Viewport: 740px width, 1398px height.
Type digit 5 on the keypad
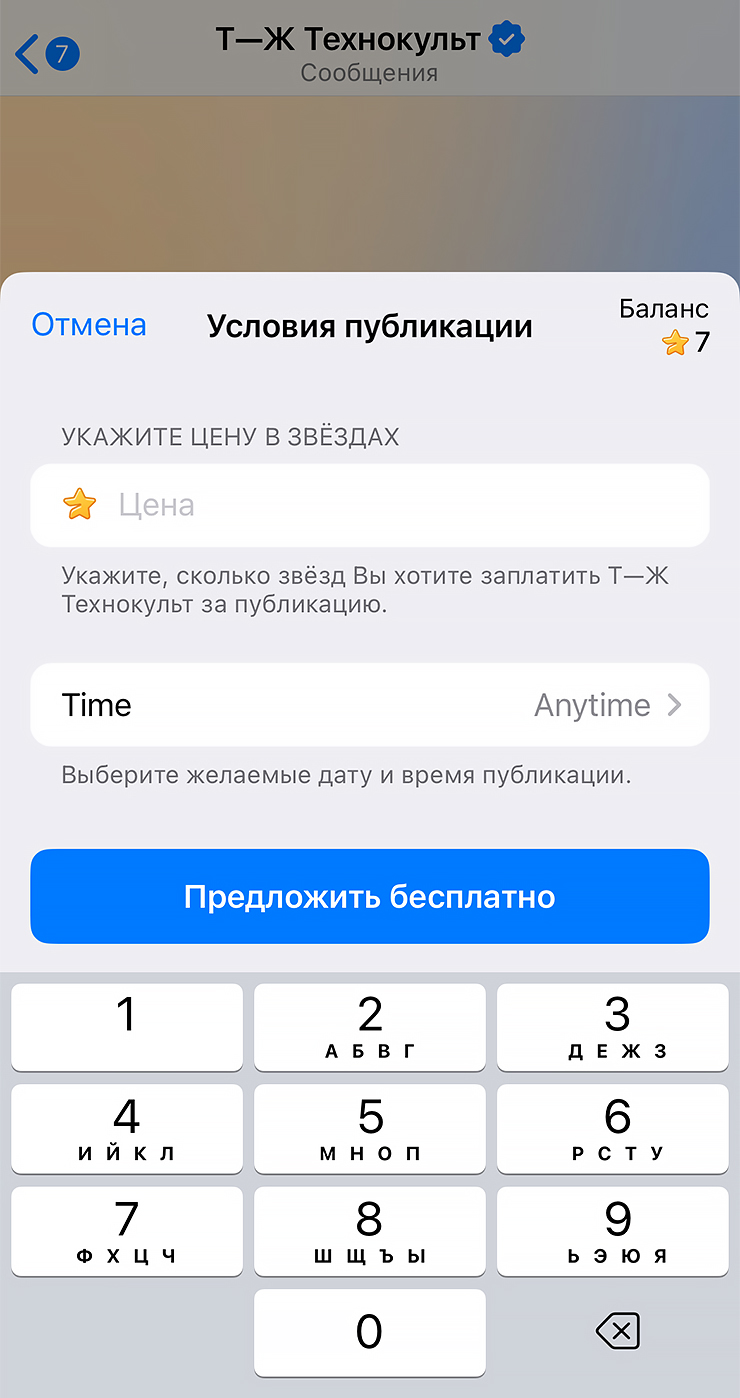(370, 1128)
